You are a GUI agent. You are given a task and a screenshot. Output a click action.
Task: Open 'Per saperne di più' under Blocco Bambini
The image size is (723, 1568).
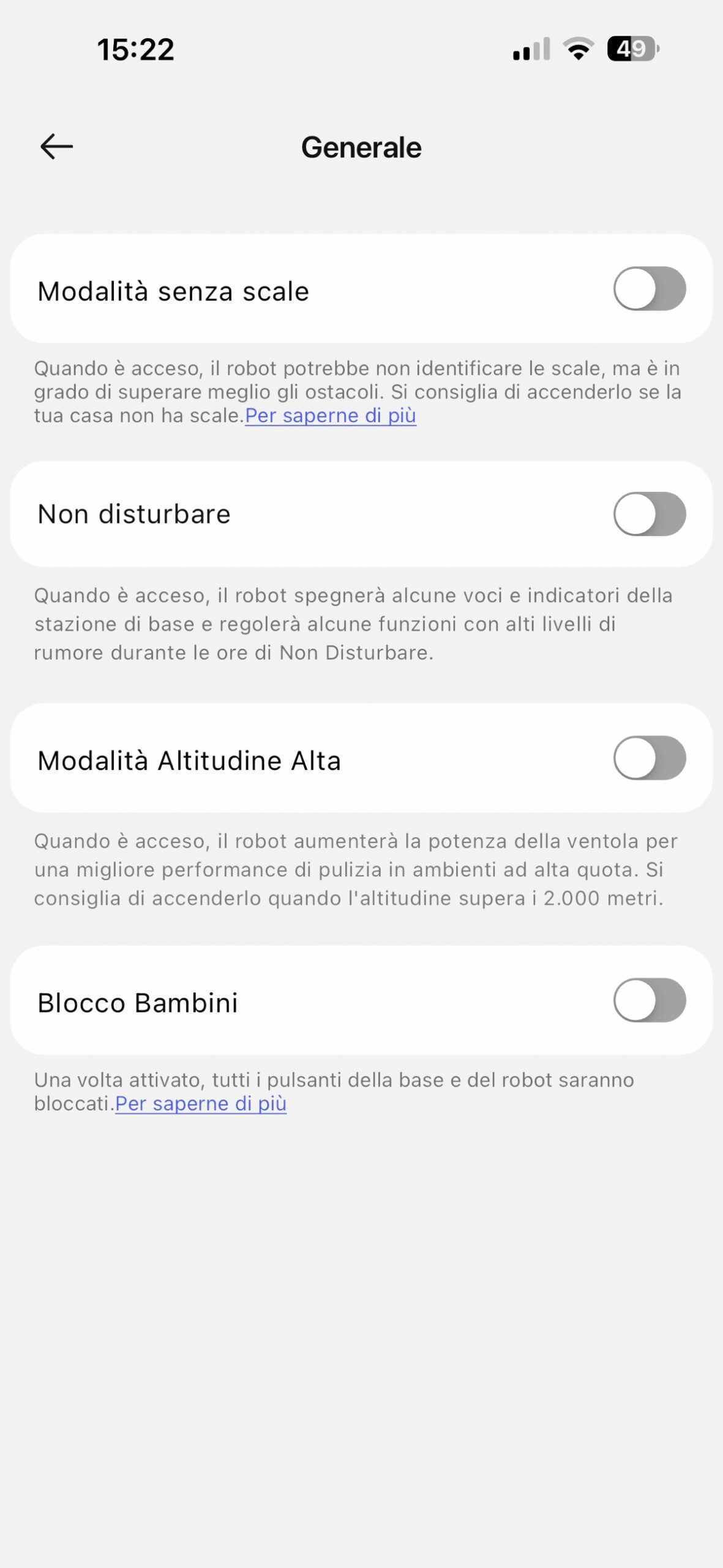click(201, 1104)
